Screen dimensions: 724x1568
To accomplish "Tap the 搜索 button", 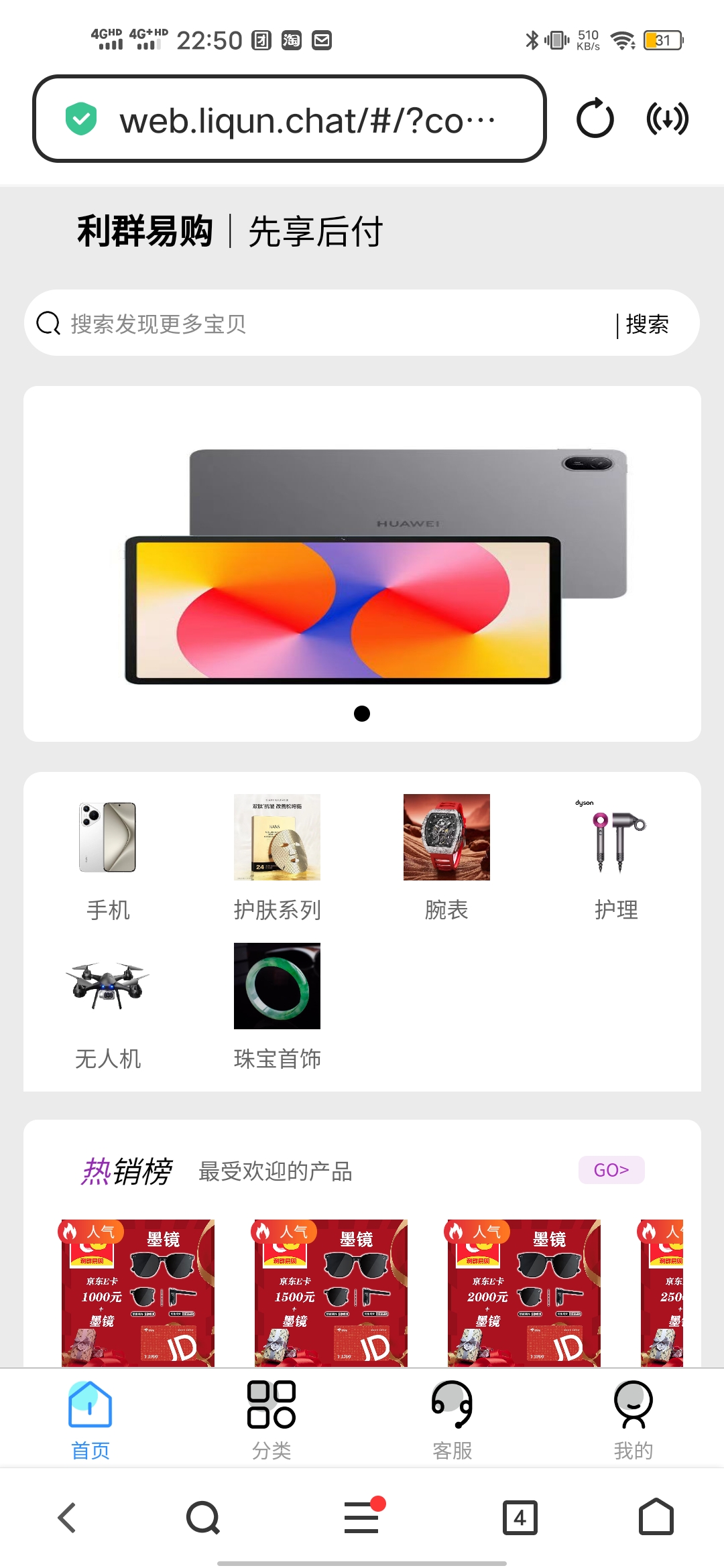I will [647, 324].
